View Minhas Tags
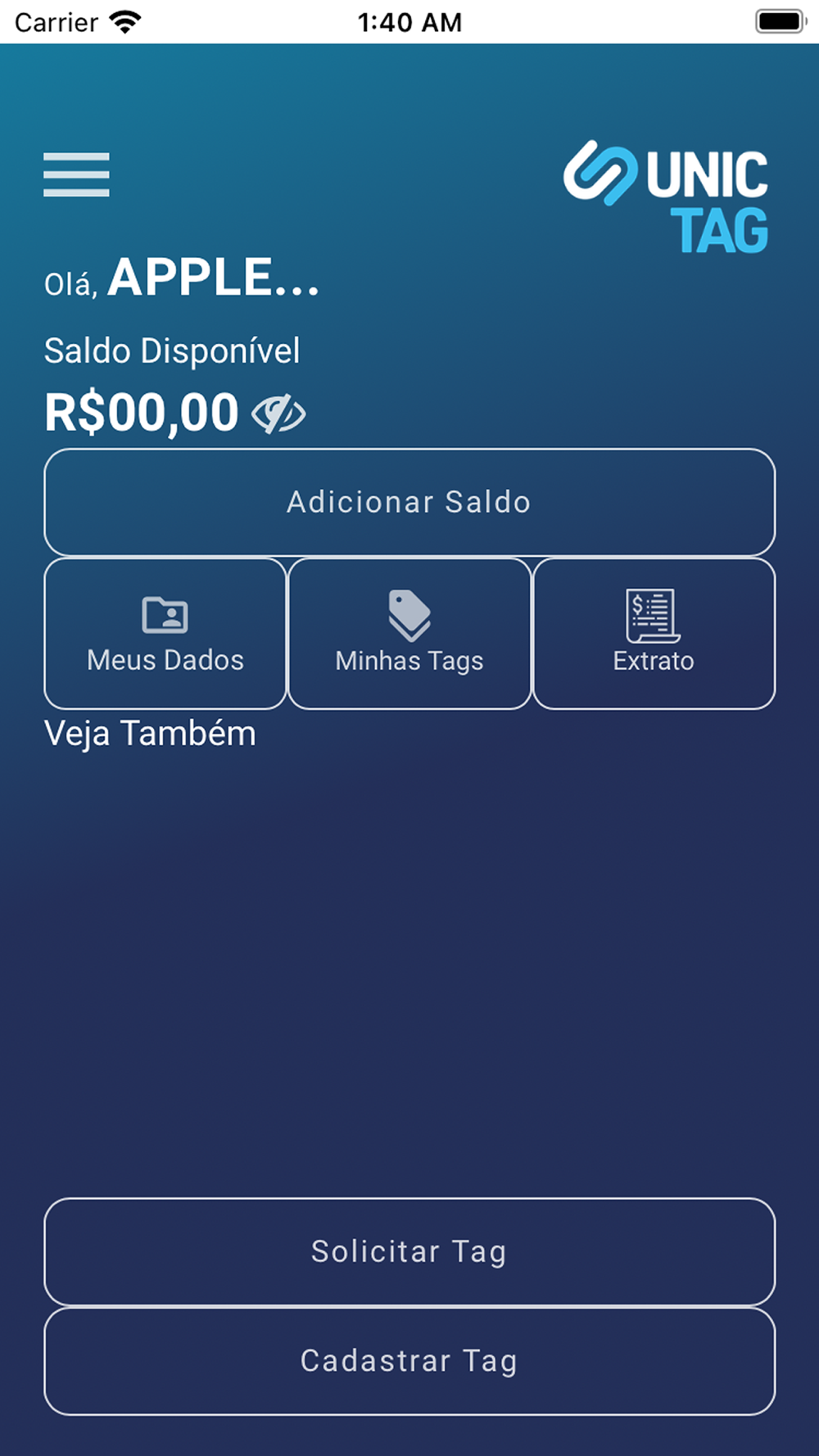Viewport: 819px width, 1456px height. (x=409, y=633)
